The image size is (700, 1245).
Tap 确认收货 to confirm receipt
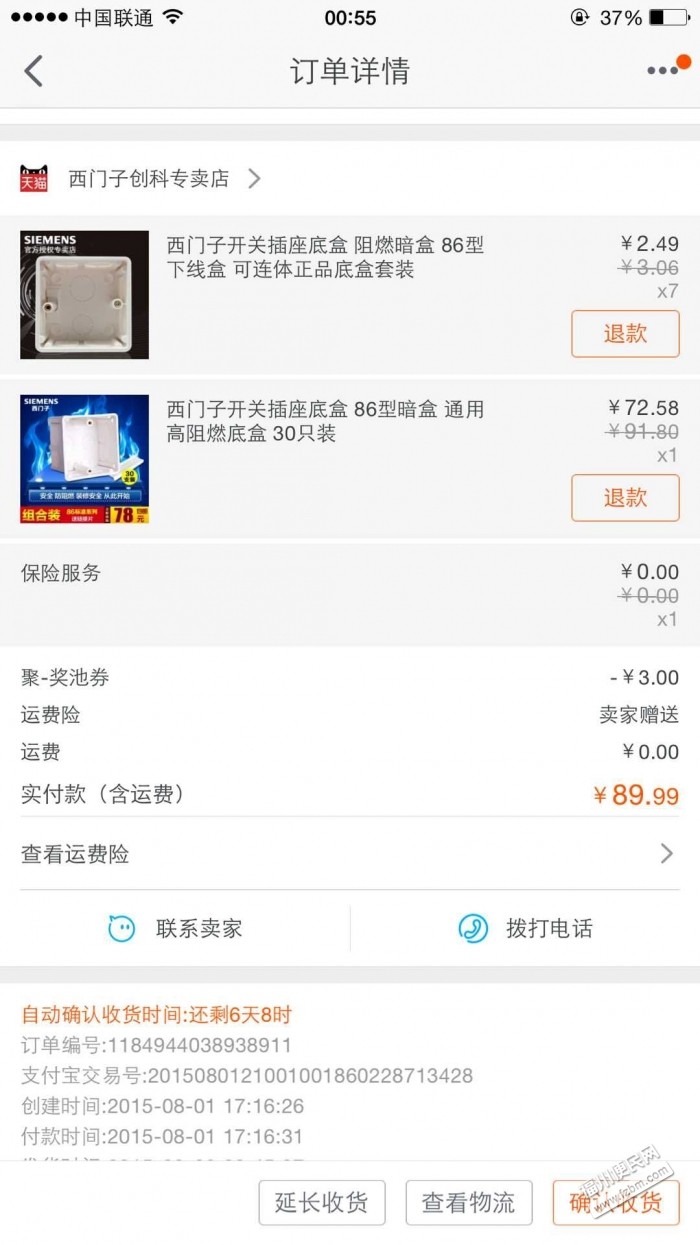pyautogui.click(x=616, y=1202)
